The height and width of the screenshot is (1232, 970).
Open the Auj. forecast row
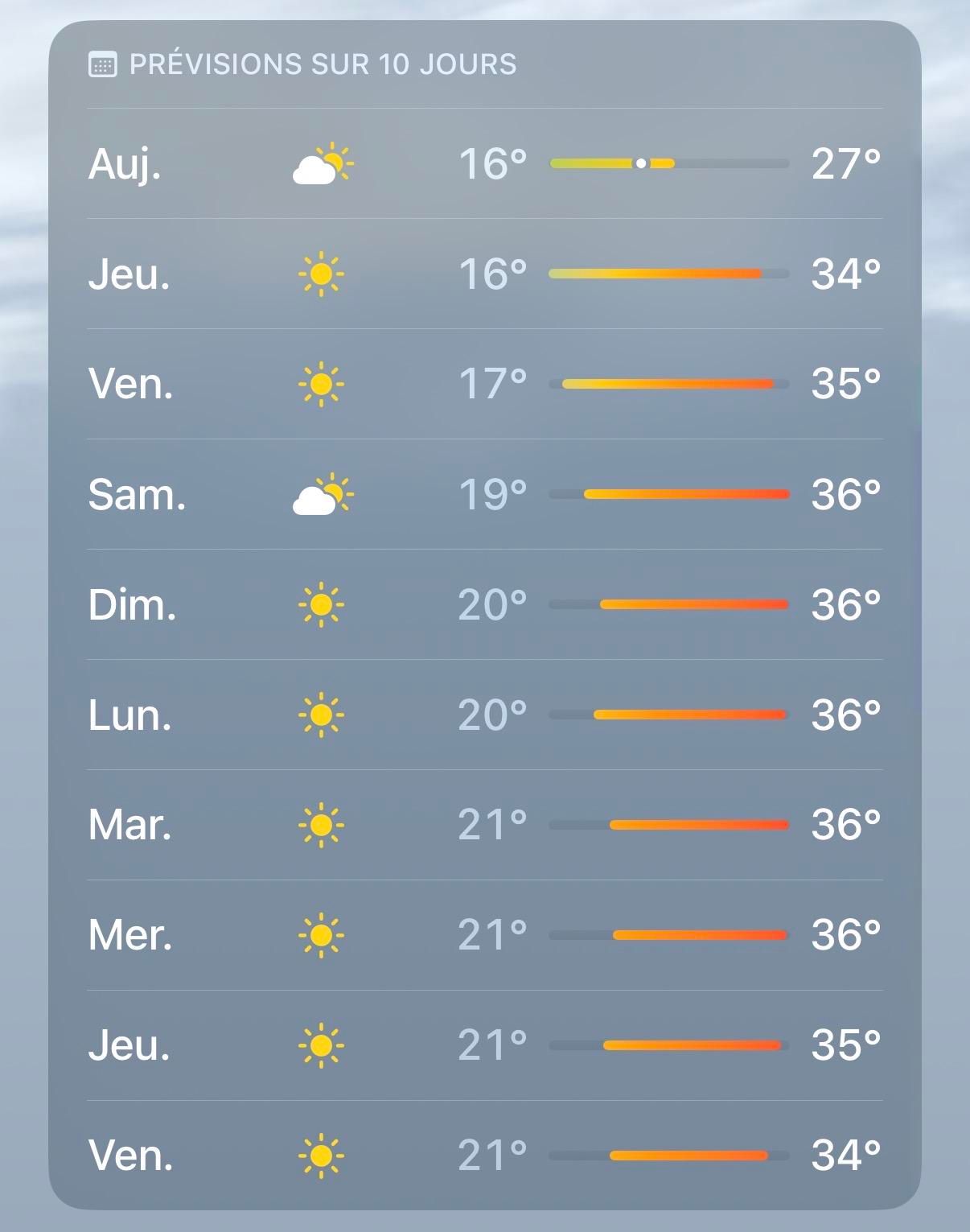click(483, 165)
